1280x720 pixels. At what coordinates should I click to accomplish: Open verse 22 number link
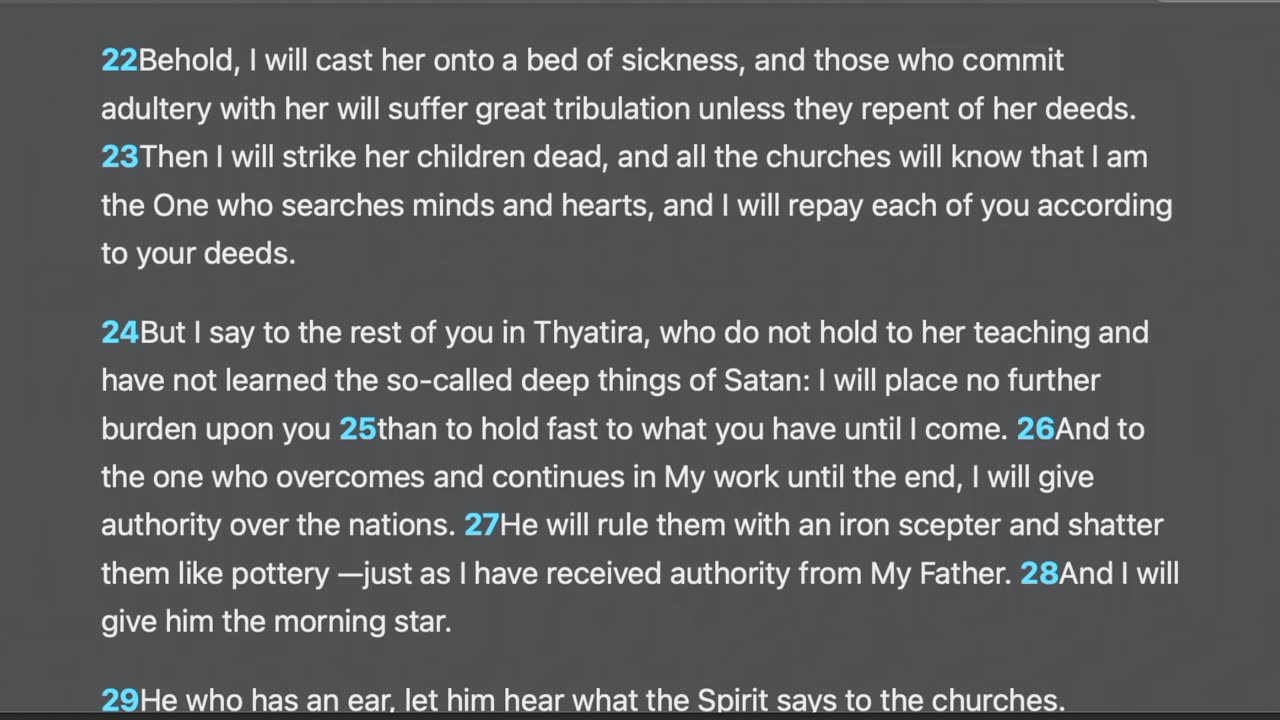[x=119, y=61]
